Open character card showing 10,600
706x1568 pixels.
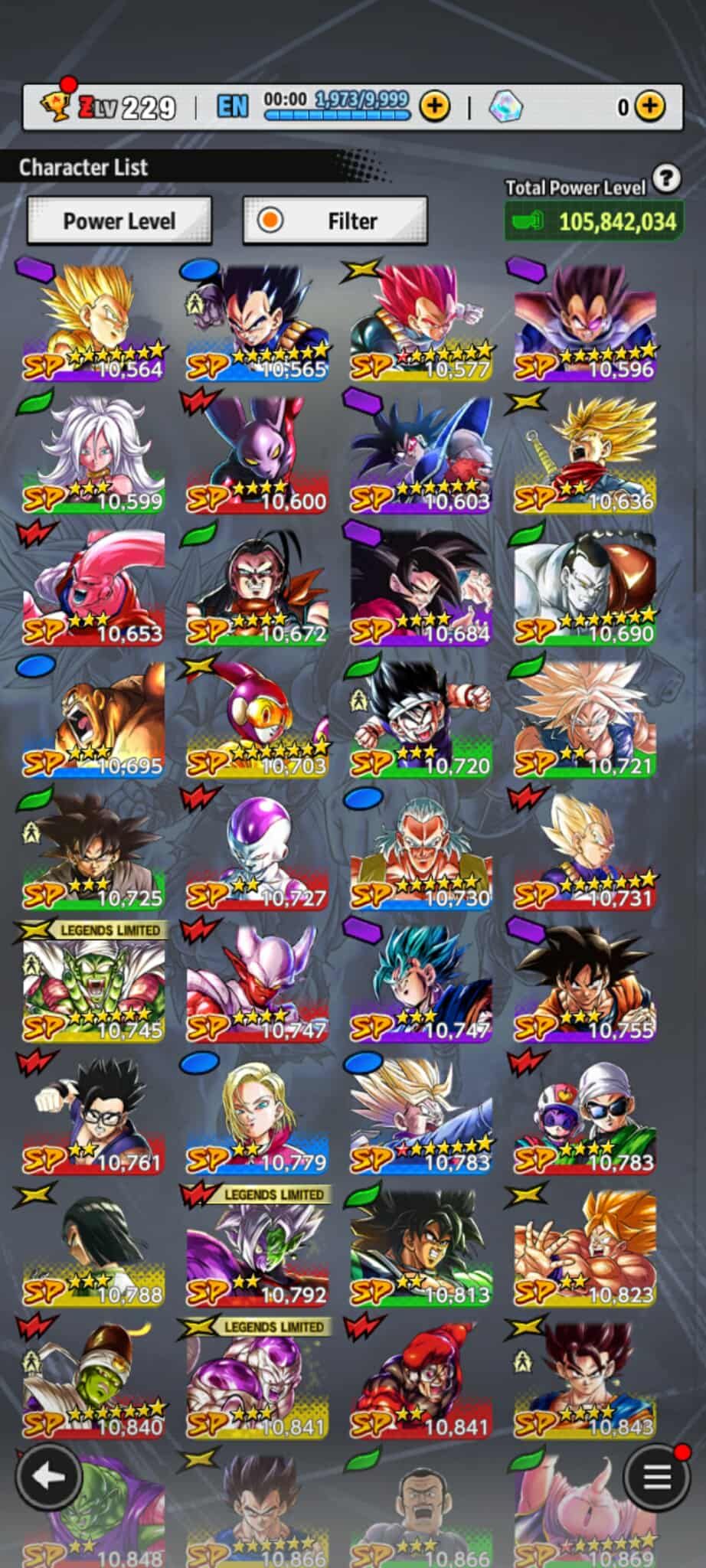point(257,453)
